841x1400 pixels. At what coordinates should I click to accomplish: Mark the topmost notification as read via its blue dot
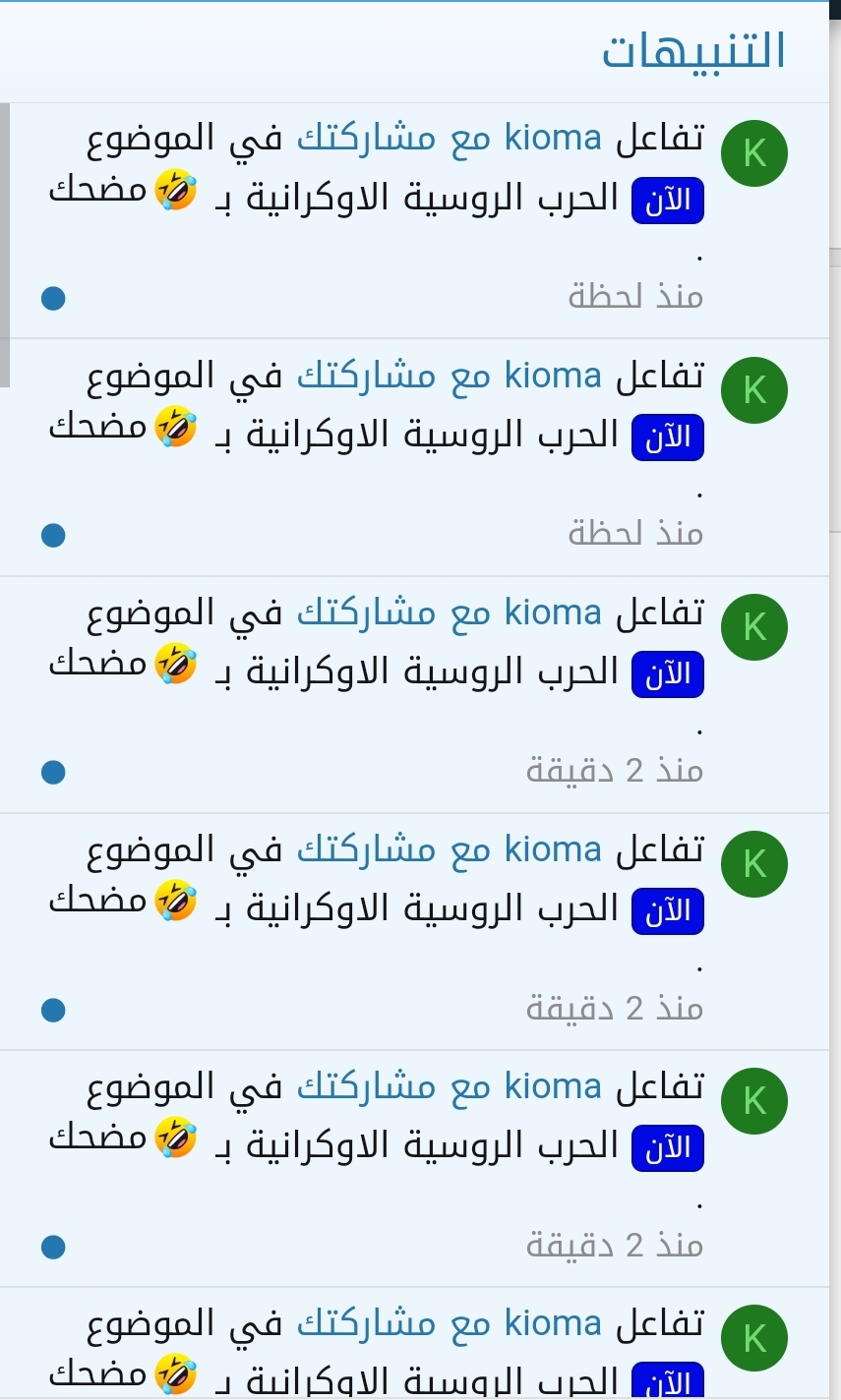point(54,298)
